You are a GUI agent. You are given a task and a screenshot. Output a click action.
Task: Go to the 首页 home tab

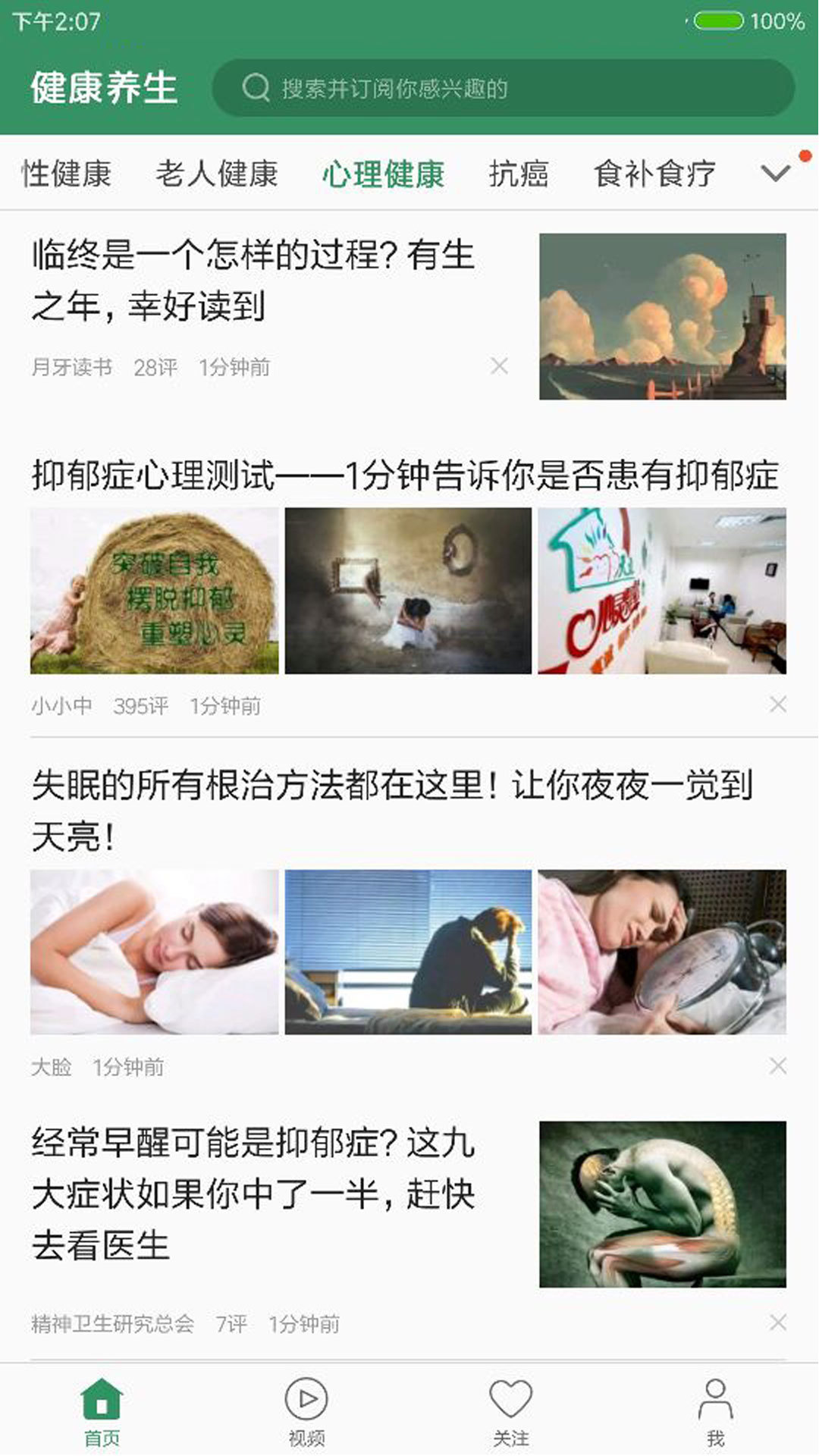click(x=102, y=1412)
